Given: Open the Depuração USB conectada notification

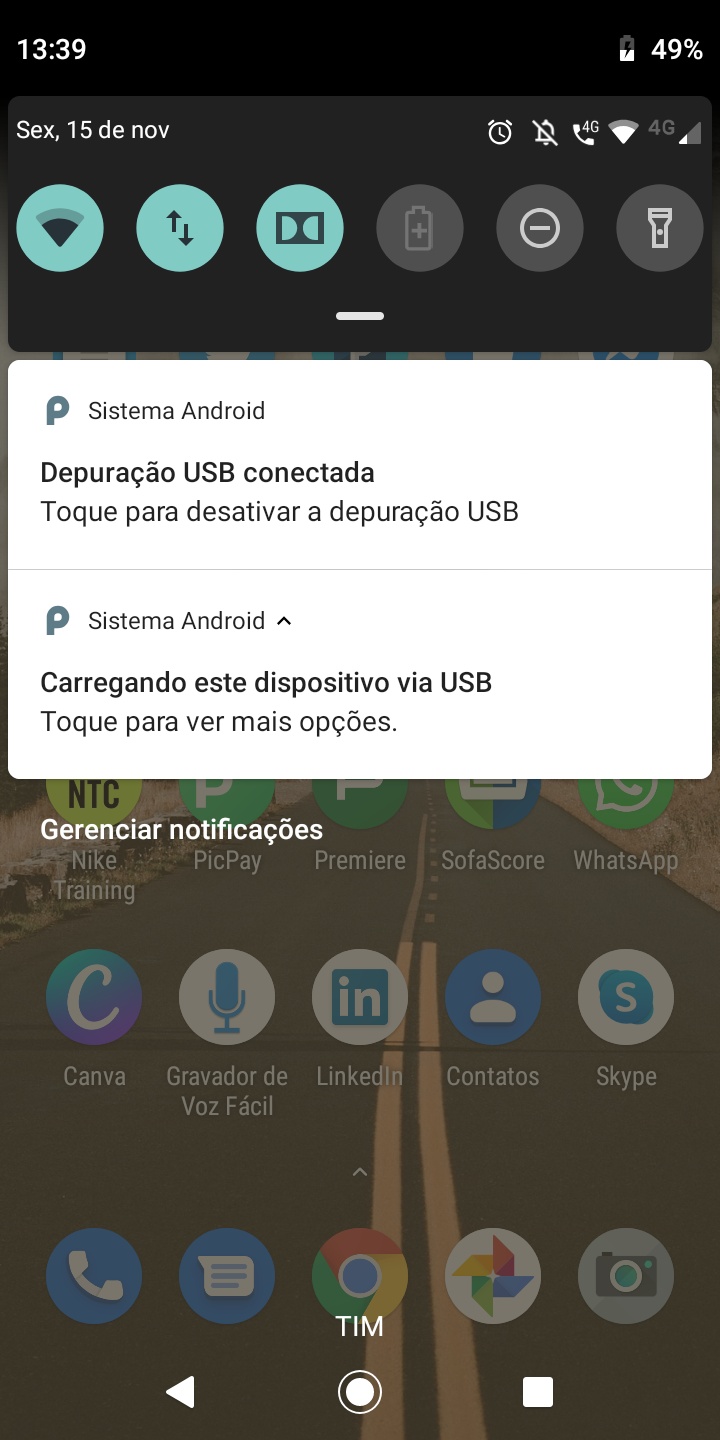Looking at the screenshot, I should [360, 490].
